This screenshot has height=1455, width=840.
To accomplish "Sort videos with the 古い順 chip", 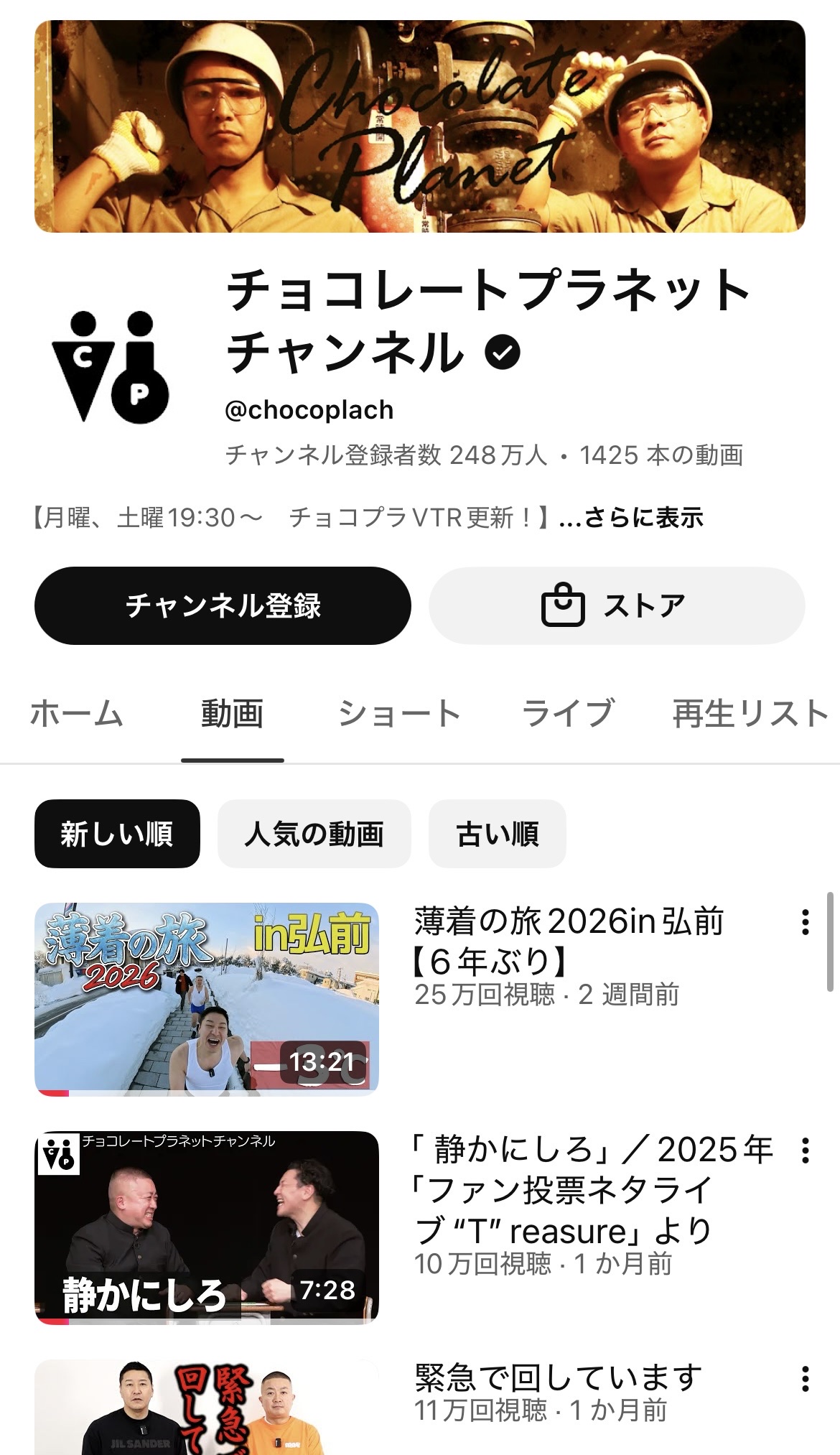I will [497, 834].
